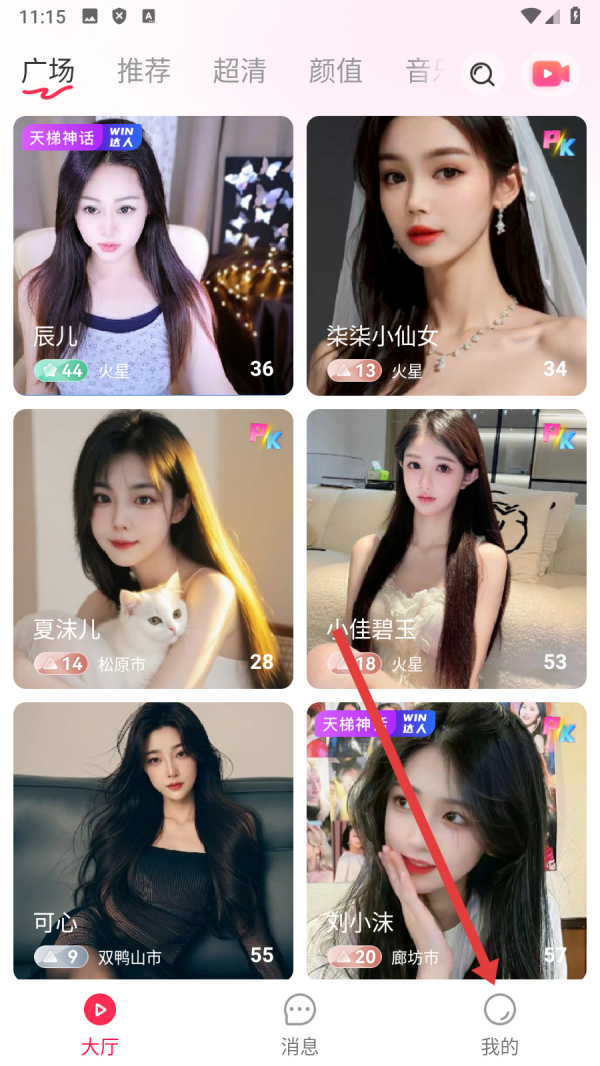This screenshot has width=600, height=1066.
Task: Go to the 我的 profile tab
Action: coord(500,1027)
